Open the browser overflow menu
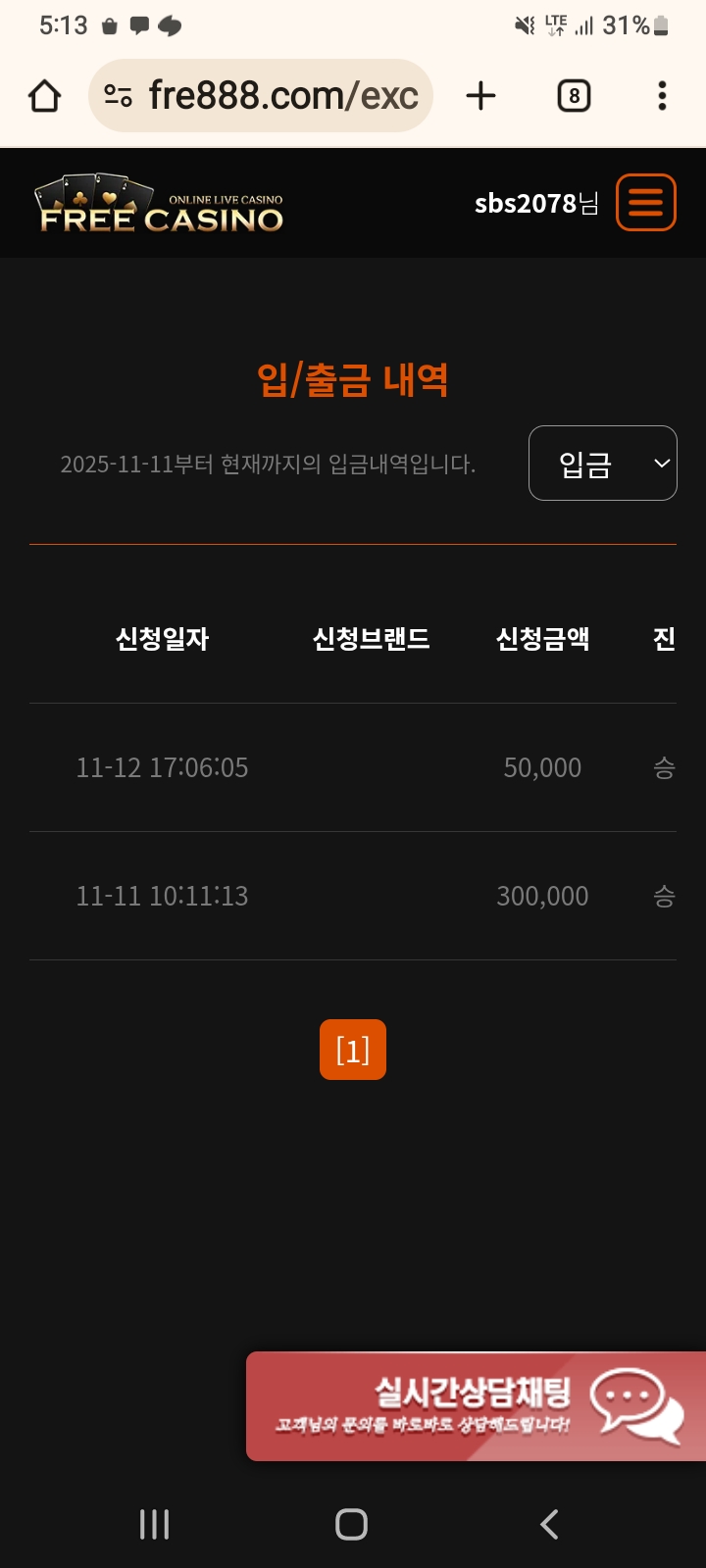706x1568 pixels. [x=662, y=96]
